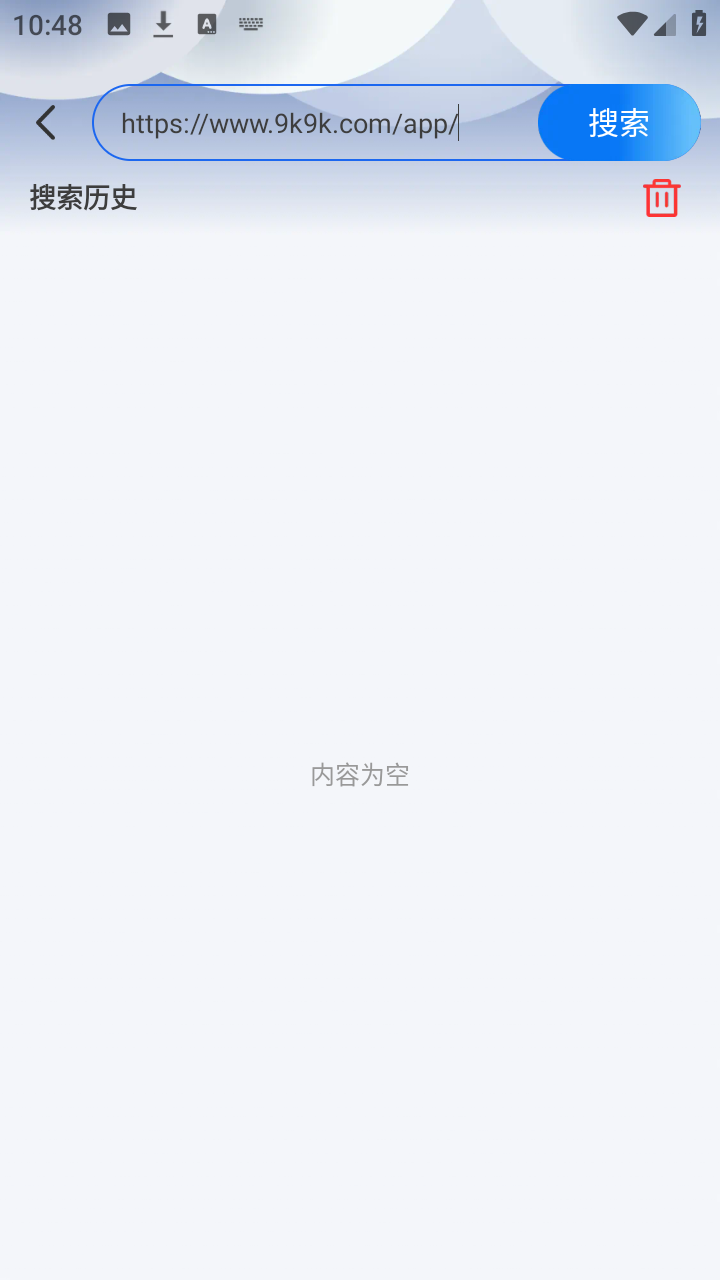The width and height of the screenshot is (720, 1280).
Task: Tap the back arrow to leave search page
Action: click(x=45, y=121)
